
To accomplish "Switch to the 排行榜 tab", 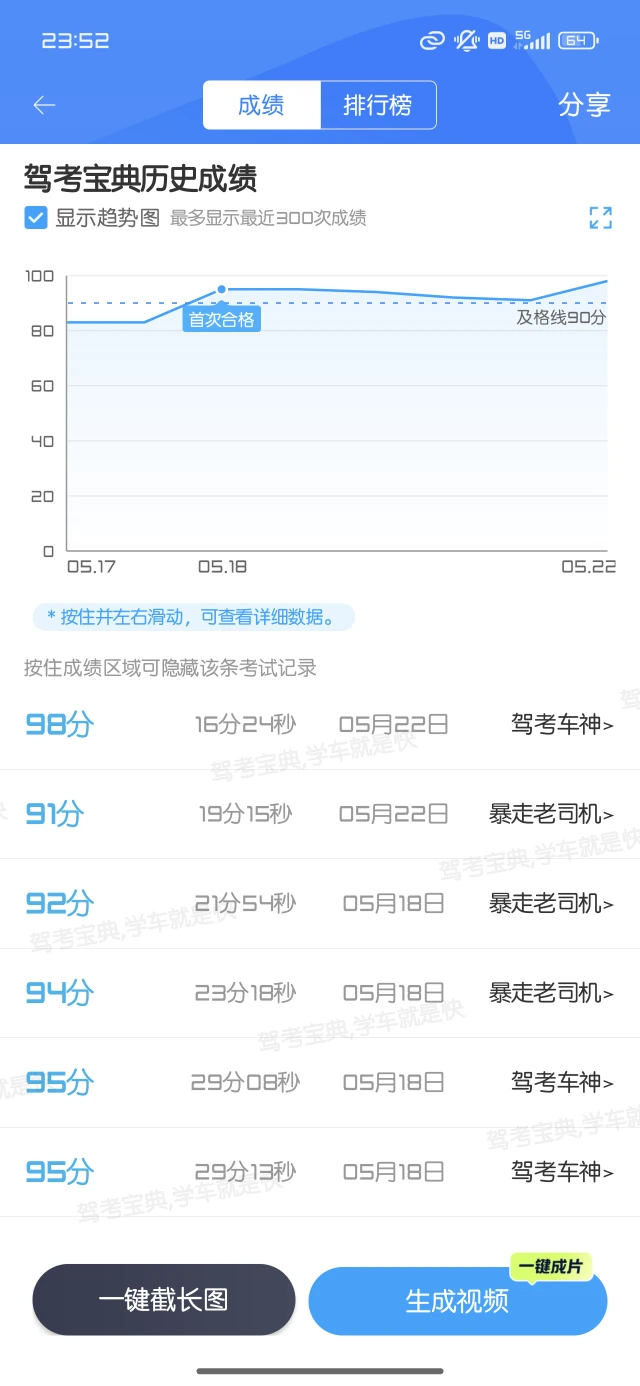I will (378, 105).
